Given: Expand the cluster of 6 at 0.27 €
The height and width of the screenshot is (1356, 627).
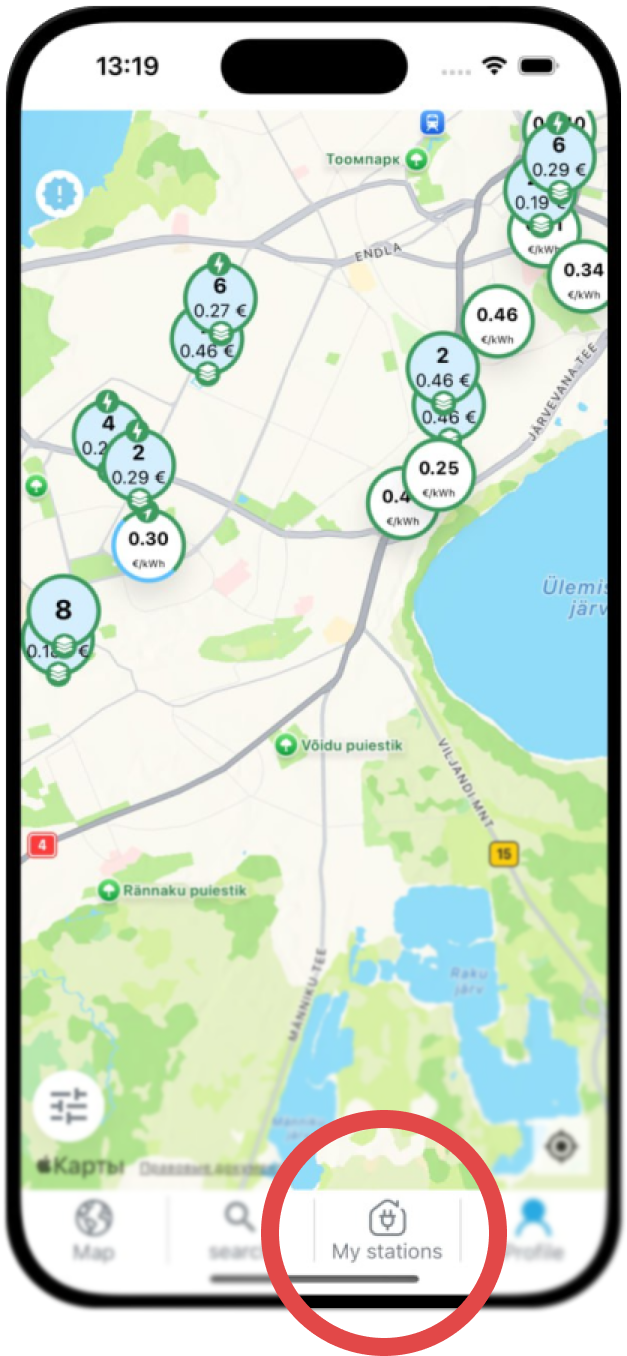Looking at the screenshot, I should pos(220,297).
